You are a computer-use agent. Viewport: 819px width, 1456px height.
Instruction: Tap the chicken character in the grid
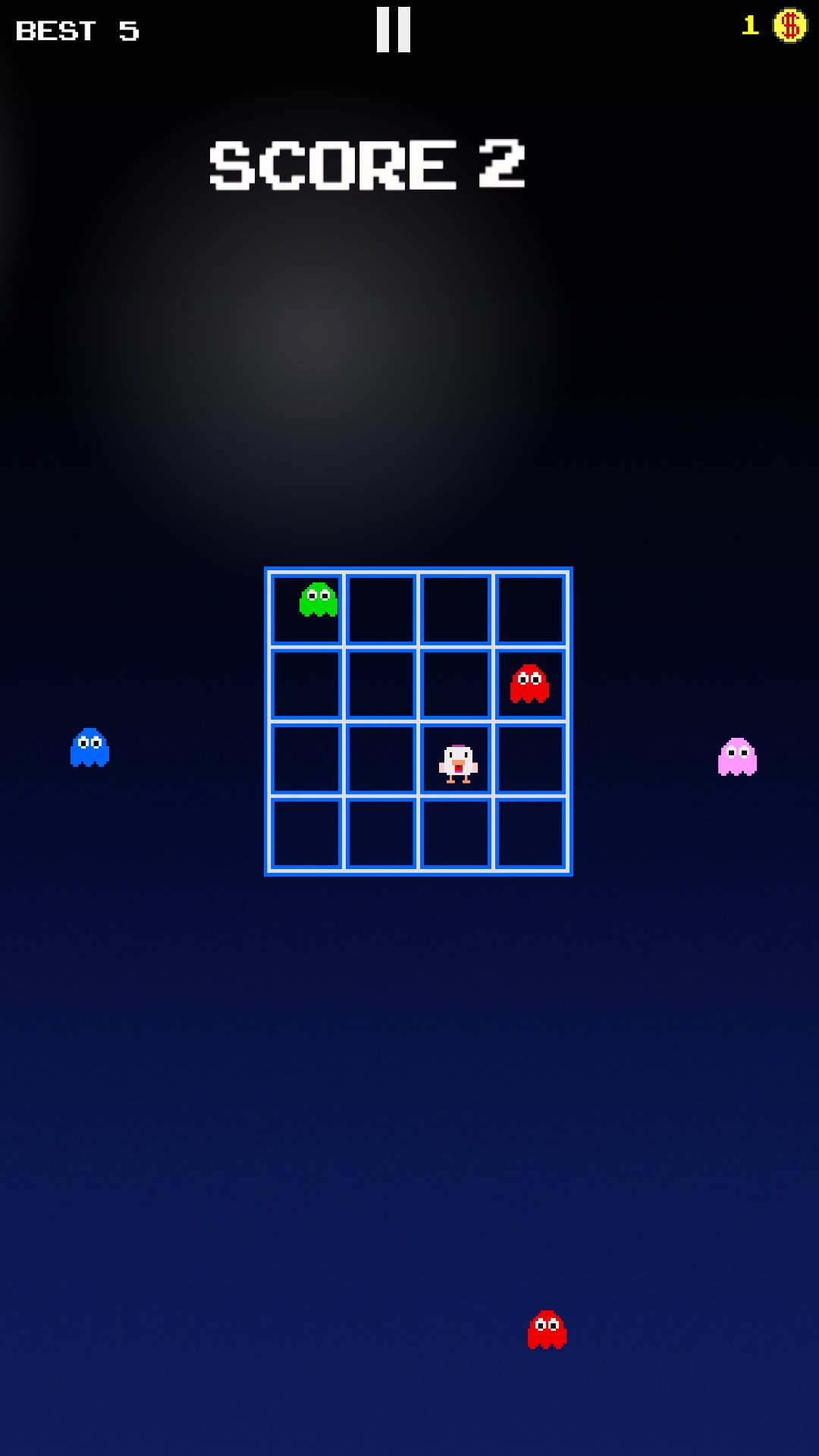coord(458,761)
